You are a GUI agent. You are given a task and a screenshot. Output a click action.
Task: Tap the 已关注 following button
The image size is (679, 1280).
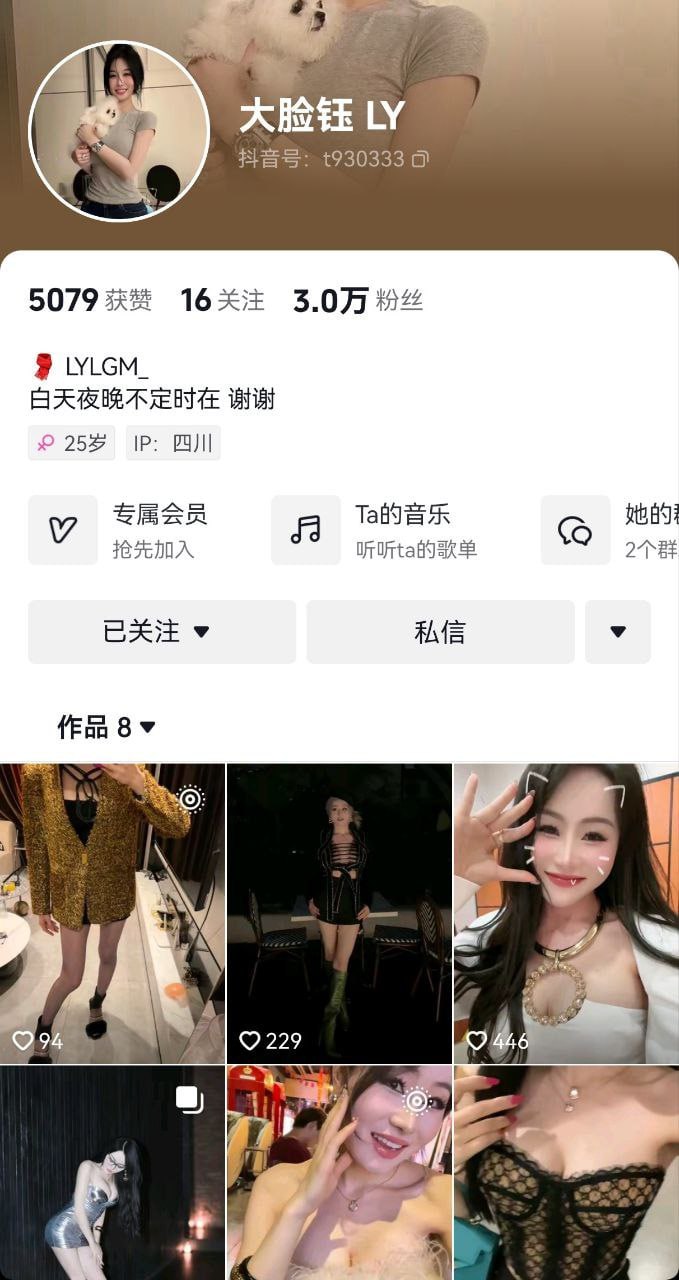(161, 632)
